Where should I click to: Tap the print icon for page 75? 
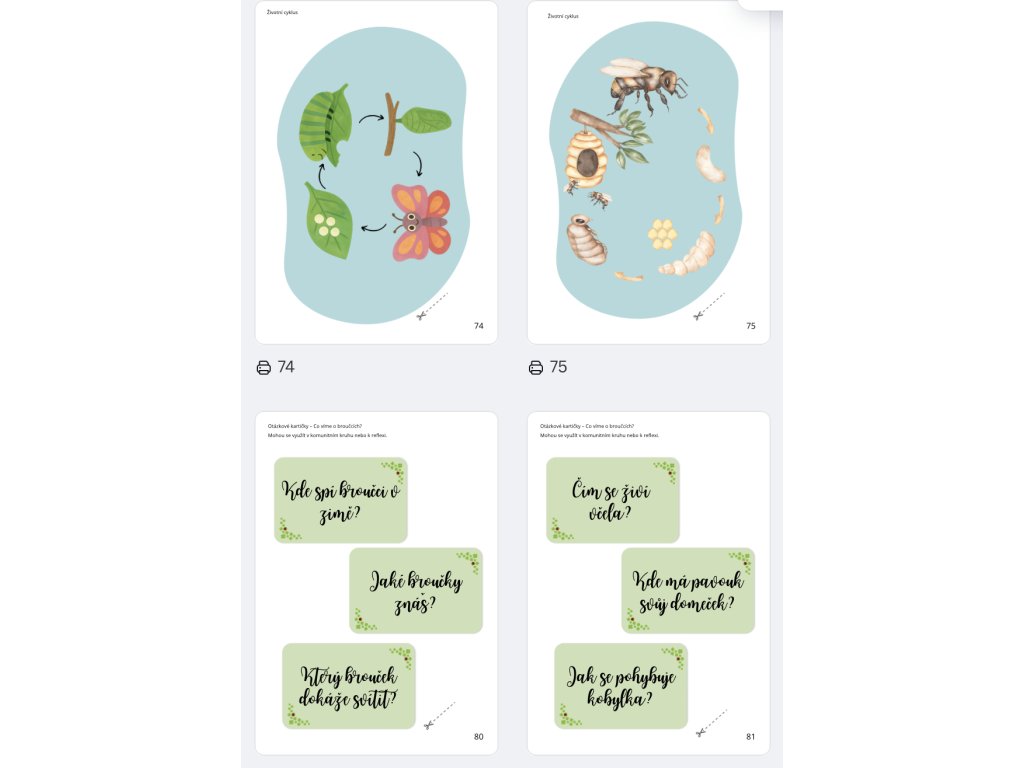tap(536, 368)
